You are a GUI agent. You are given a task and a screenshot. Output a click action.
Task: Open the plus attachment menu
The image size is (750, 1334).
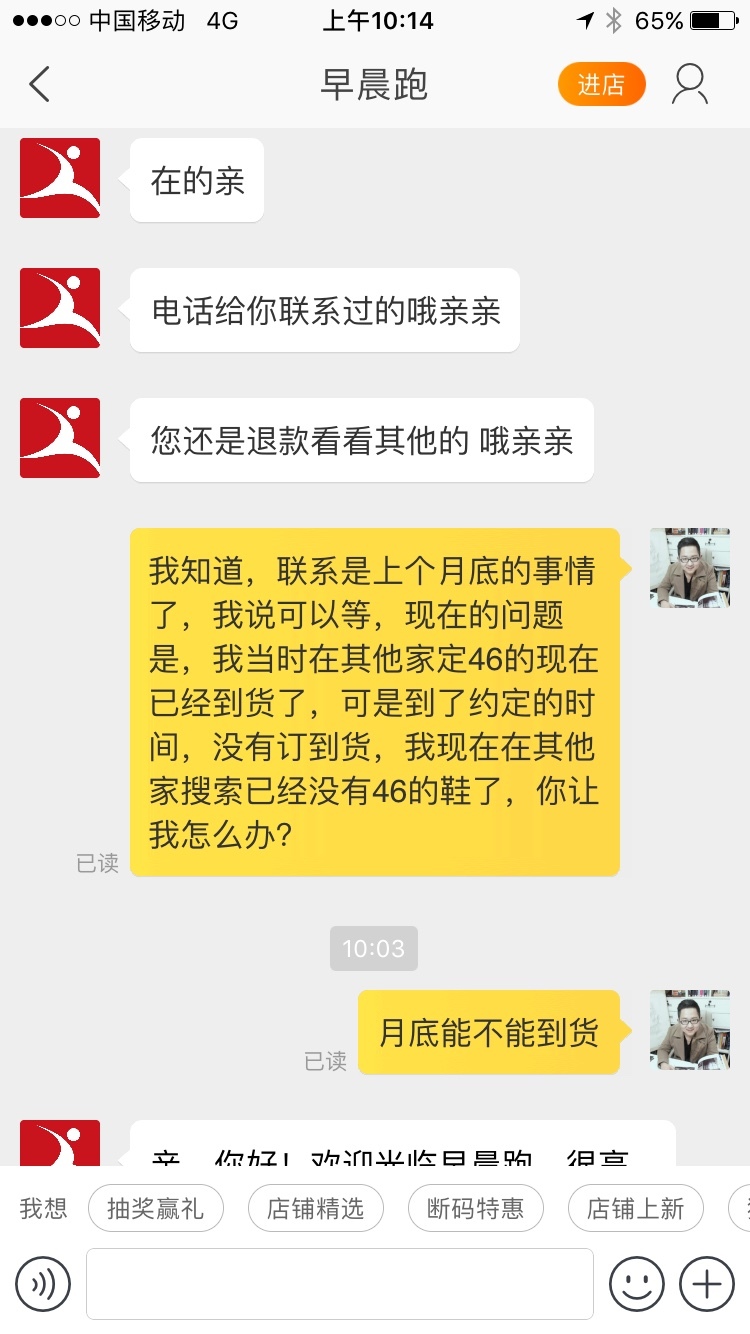(x=707, y=1283)
